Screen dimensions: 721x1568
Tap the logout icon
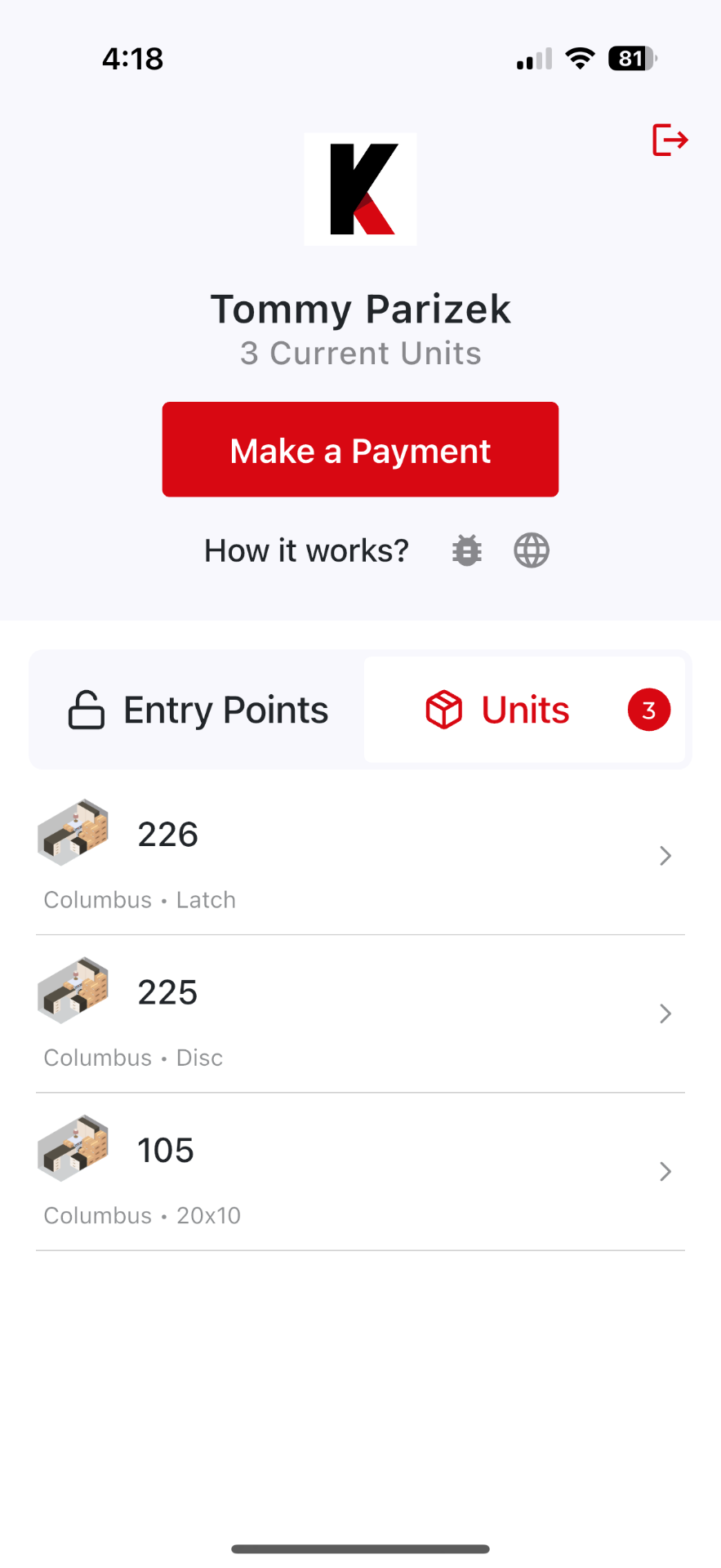pyautogui.click(x=670, y=140)
